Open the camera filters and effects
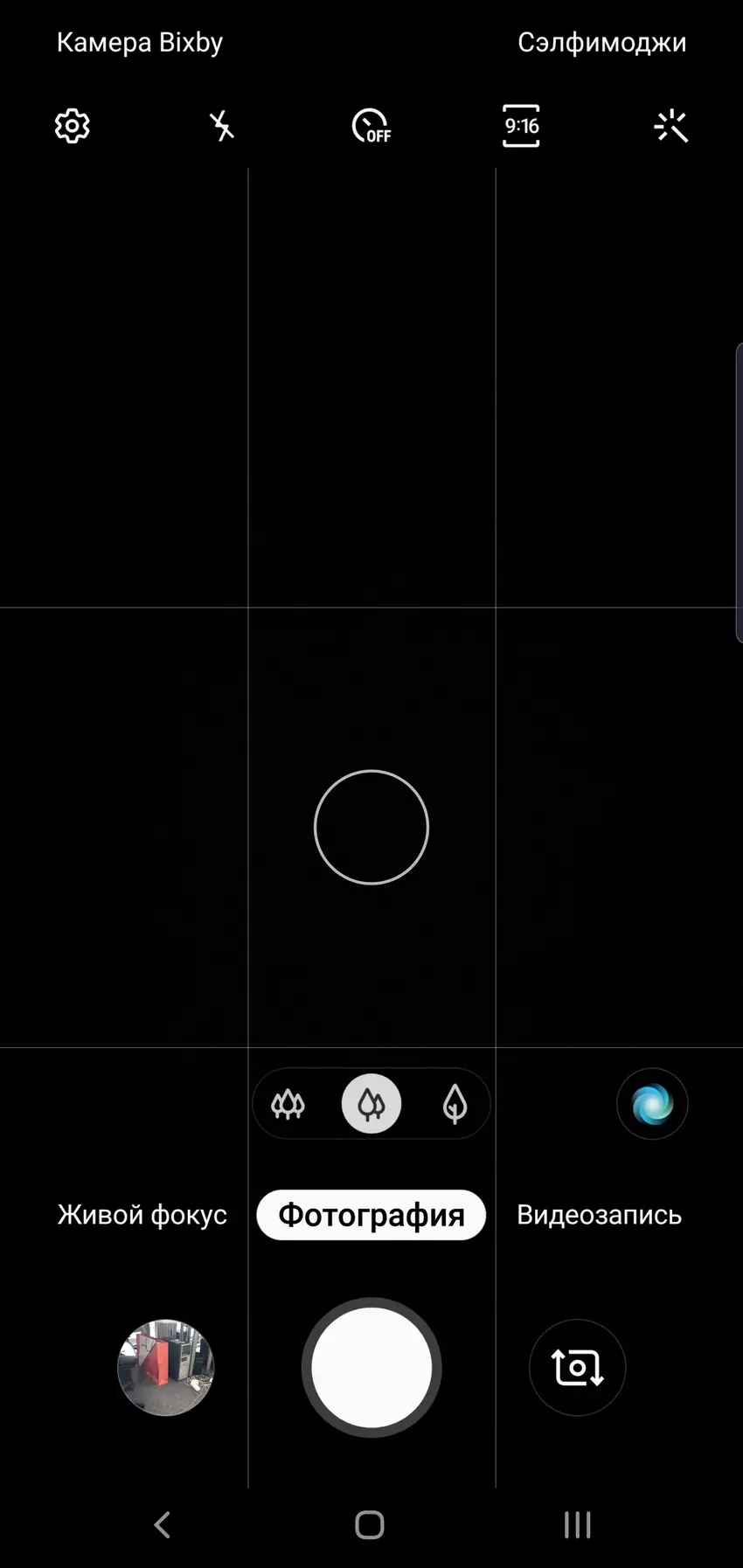Image resolution: width=743 pixels, height=1568 pixels. pyautogui.click(x=671, y=126)
